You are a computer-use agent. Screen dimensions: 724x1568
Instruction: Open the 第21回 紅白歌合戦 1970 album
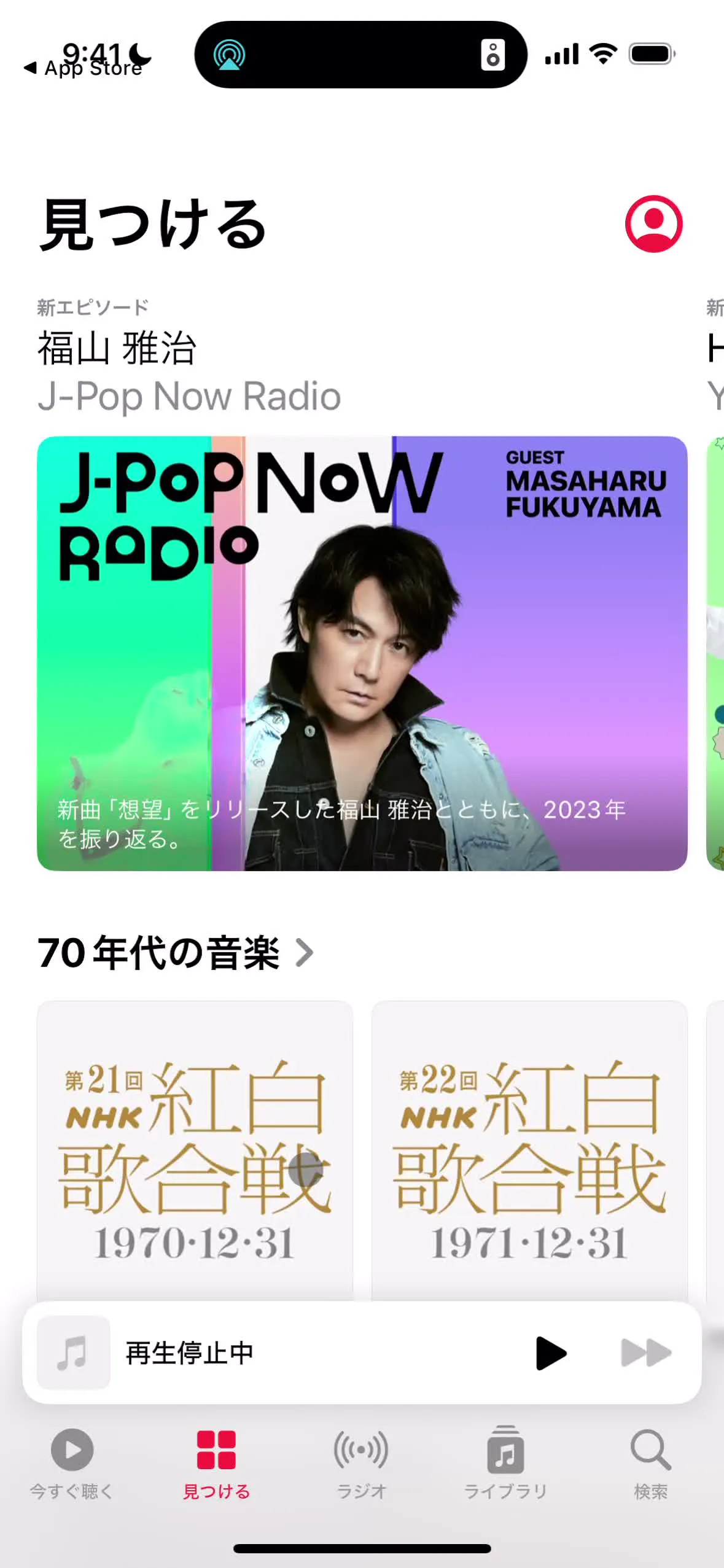[195, 1149]
